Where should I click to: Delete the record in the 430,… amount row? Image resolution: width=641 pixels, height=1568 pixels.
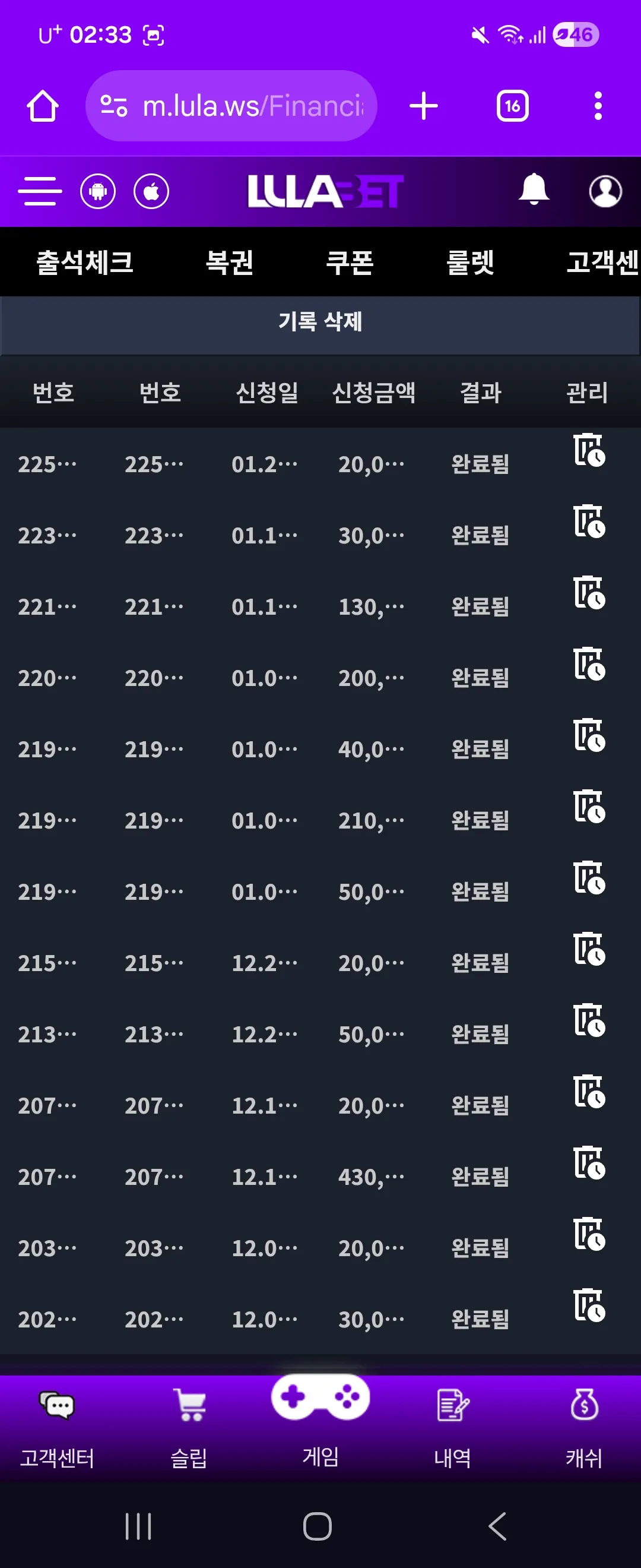[589, 1163]
